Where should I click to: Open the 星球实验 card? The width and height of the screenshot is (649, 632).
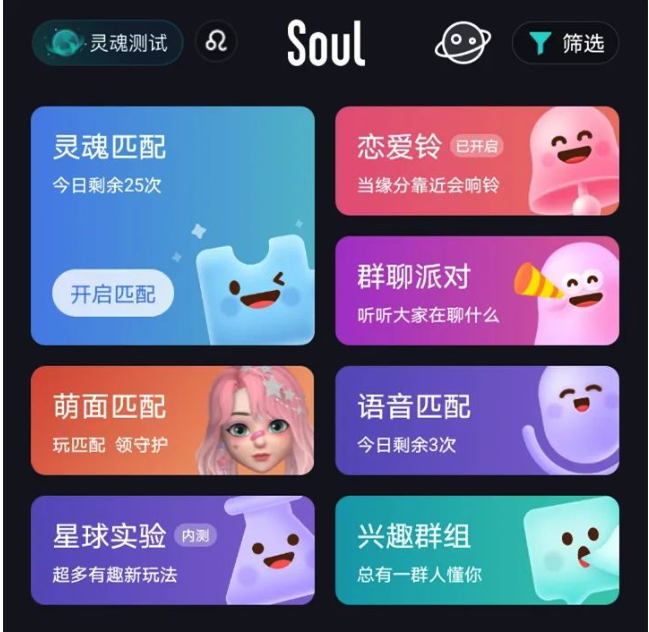coord(172,550)
